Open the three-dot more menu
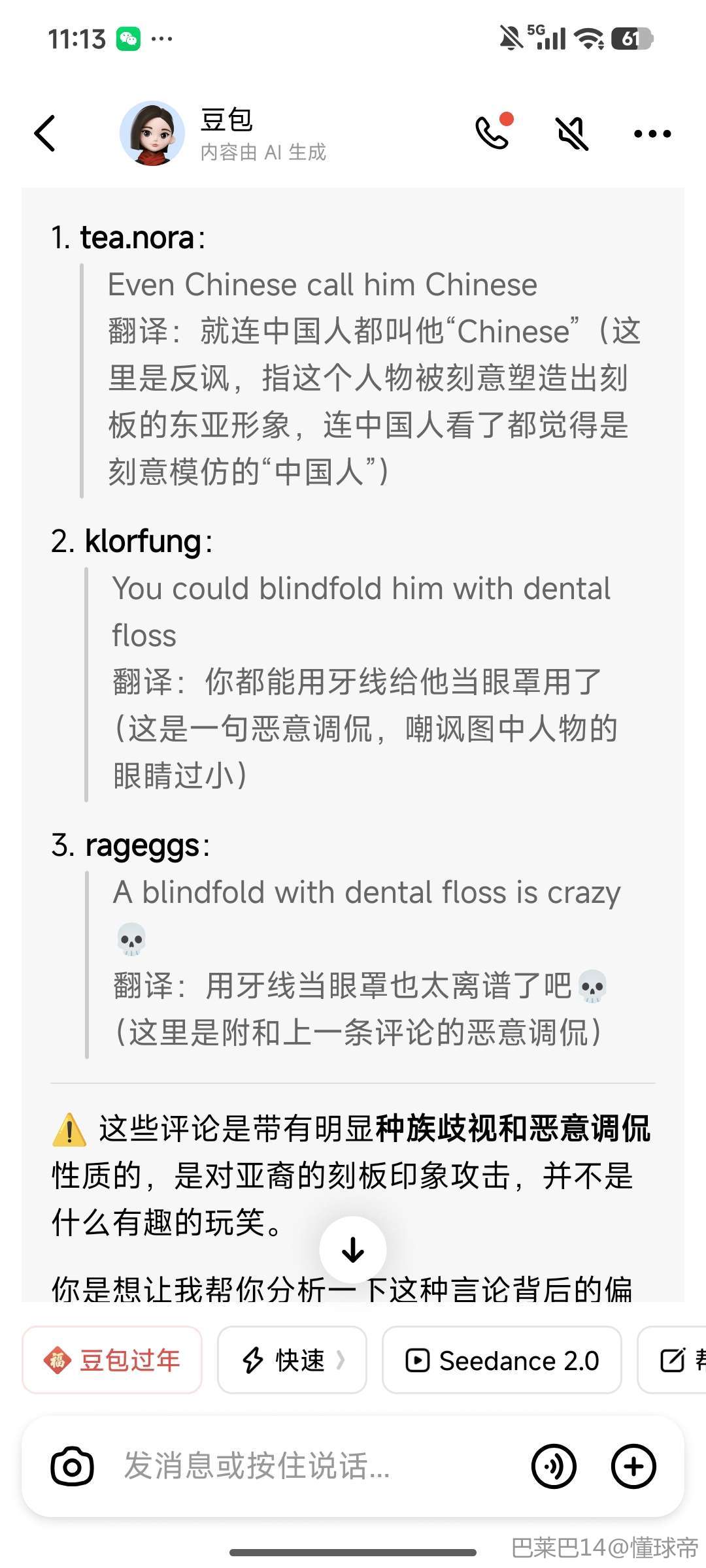The image size is (706, 1568). pyautogui.click(x=652, y=134)
